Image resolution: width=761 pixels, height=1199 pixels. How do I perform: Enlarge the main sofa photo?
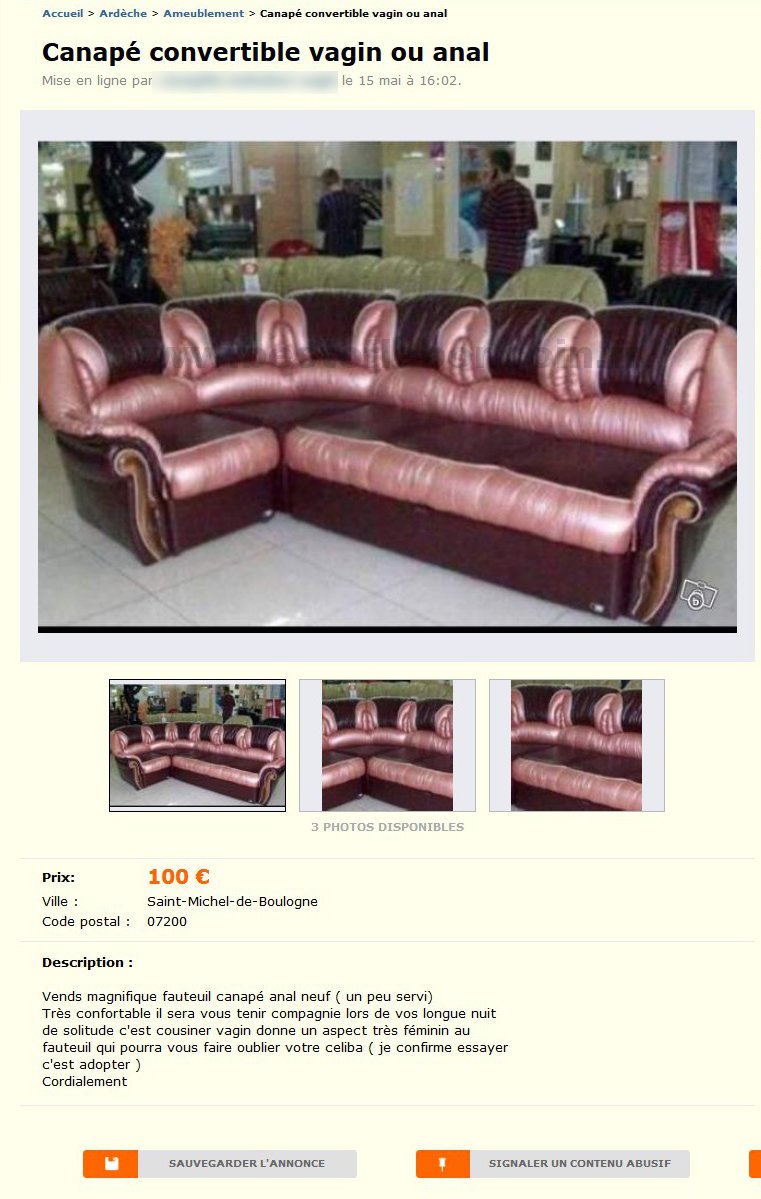387,385
